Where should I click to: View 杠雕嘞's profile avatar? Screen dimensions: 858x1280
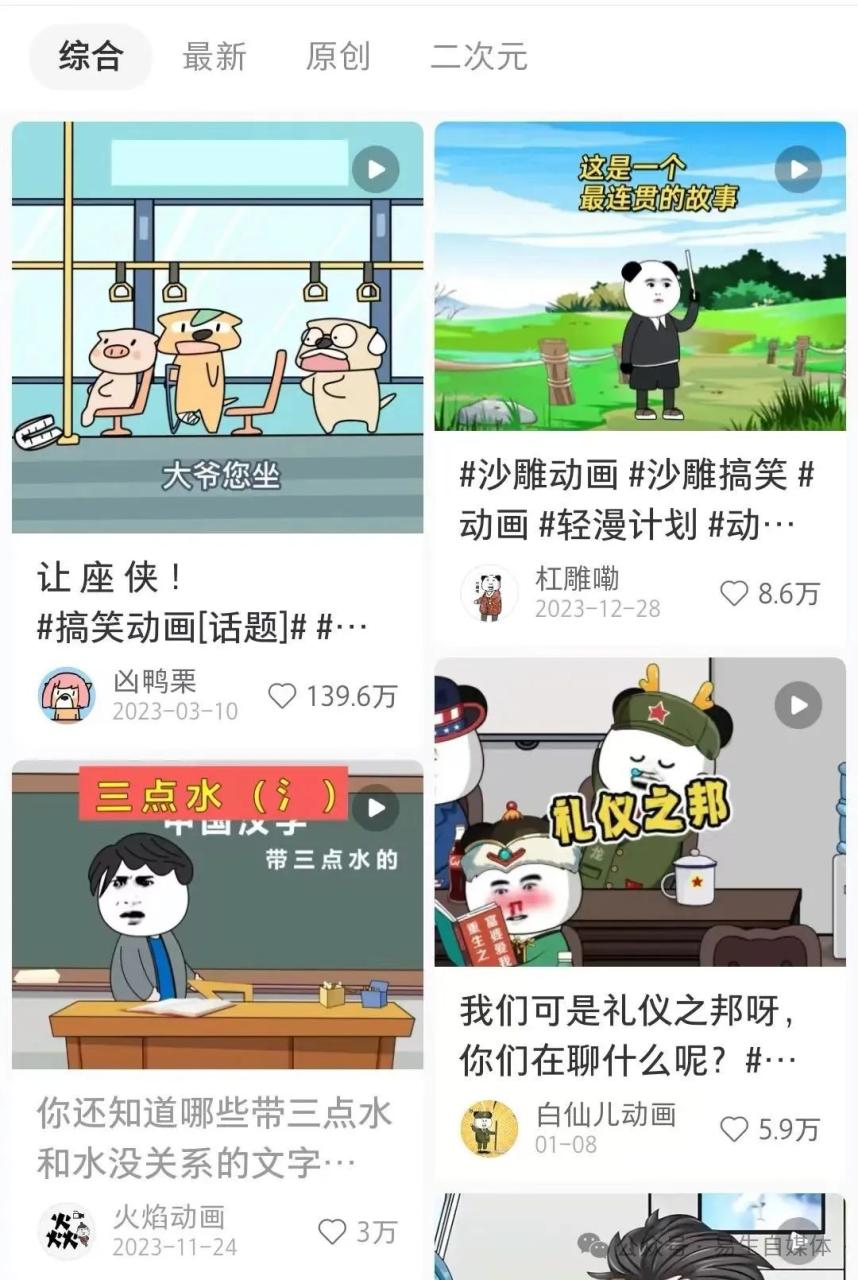[489, 593]
